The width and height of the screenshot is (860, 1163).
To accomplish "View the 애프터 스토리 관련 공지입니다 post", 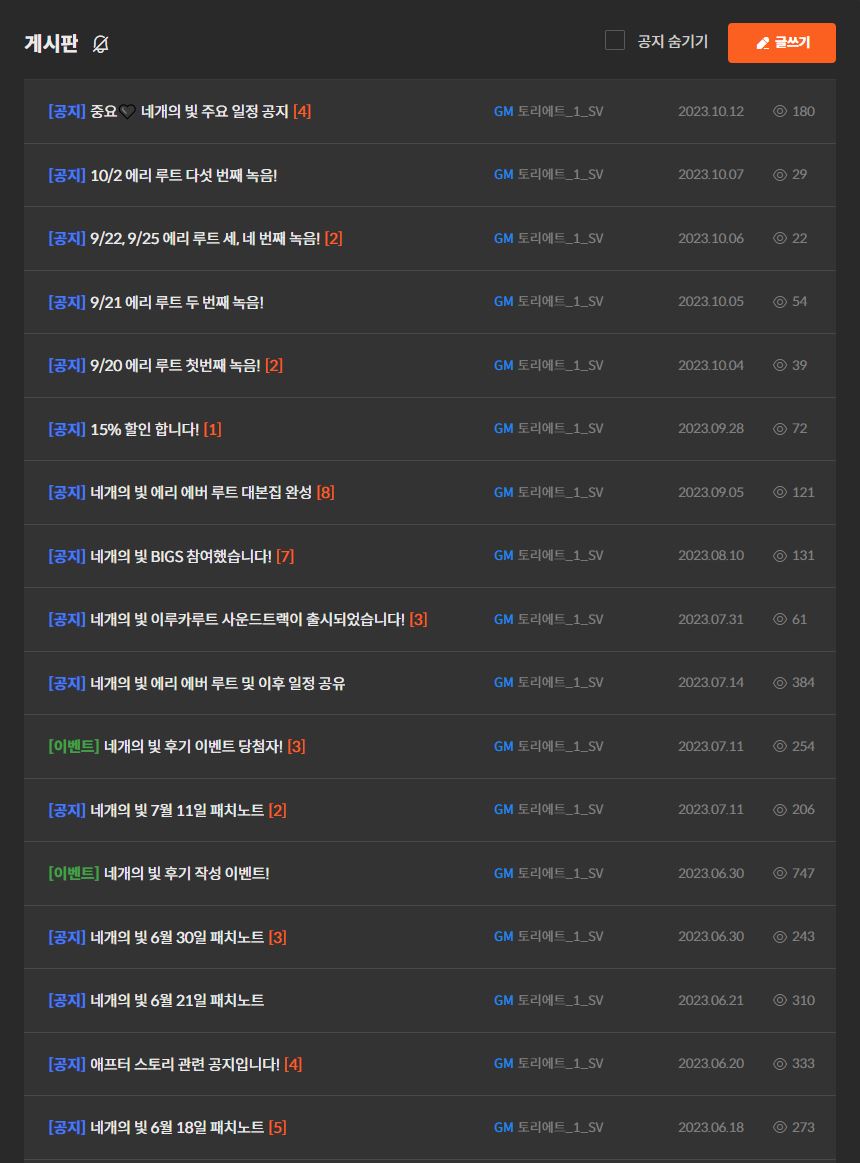I will [185, 1064].
